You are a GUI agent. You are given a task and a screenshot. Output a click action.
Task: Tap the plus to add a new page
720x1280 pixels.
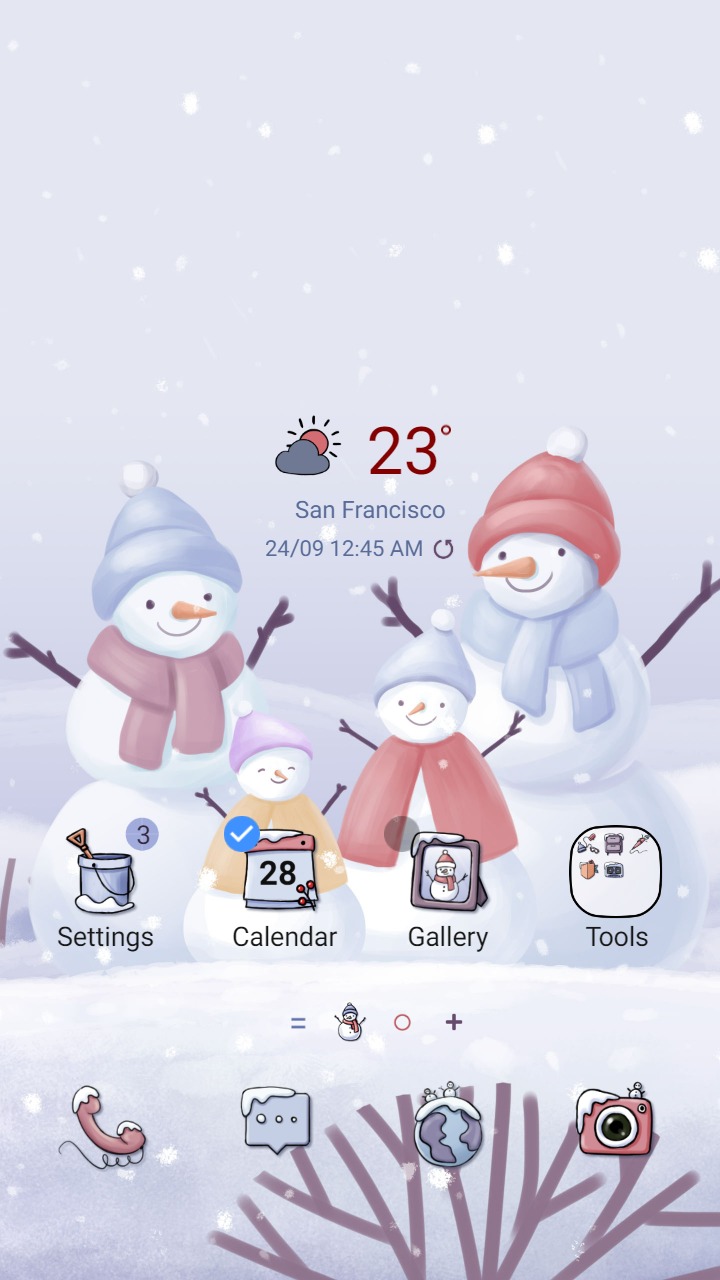tap(453, 1022)
